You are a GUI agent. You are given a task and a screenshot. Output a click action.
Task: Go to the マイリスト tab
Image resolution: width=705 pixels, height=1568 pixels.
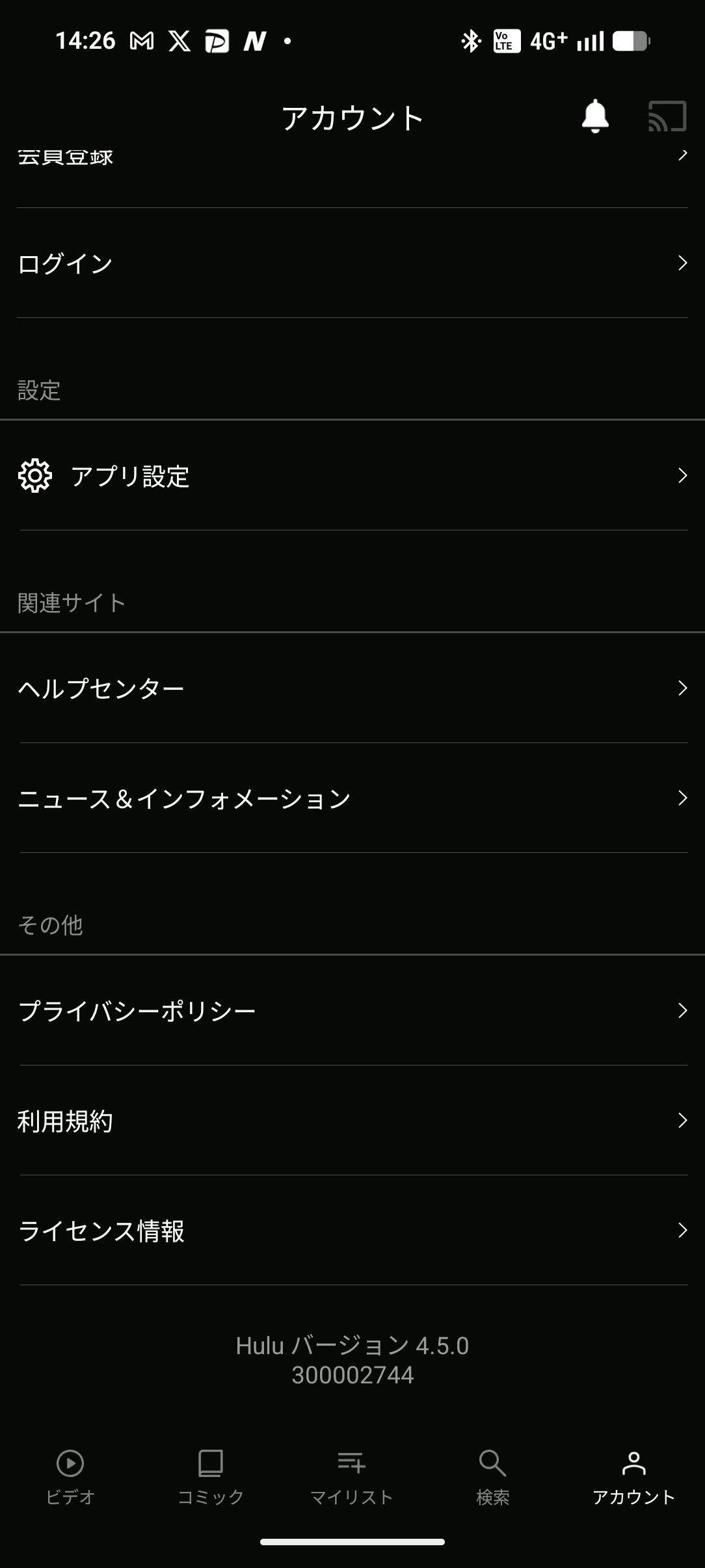click(x=352, y=1477)
